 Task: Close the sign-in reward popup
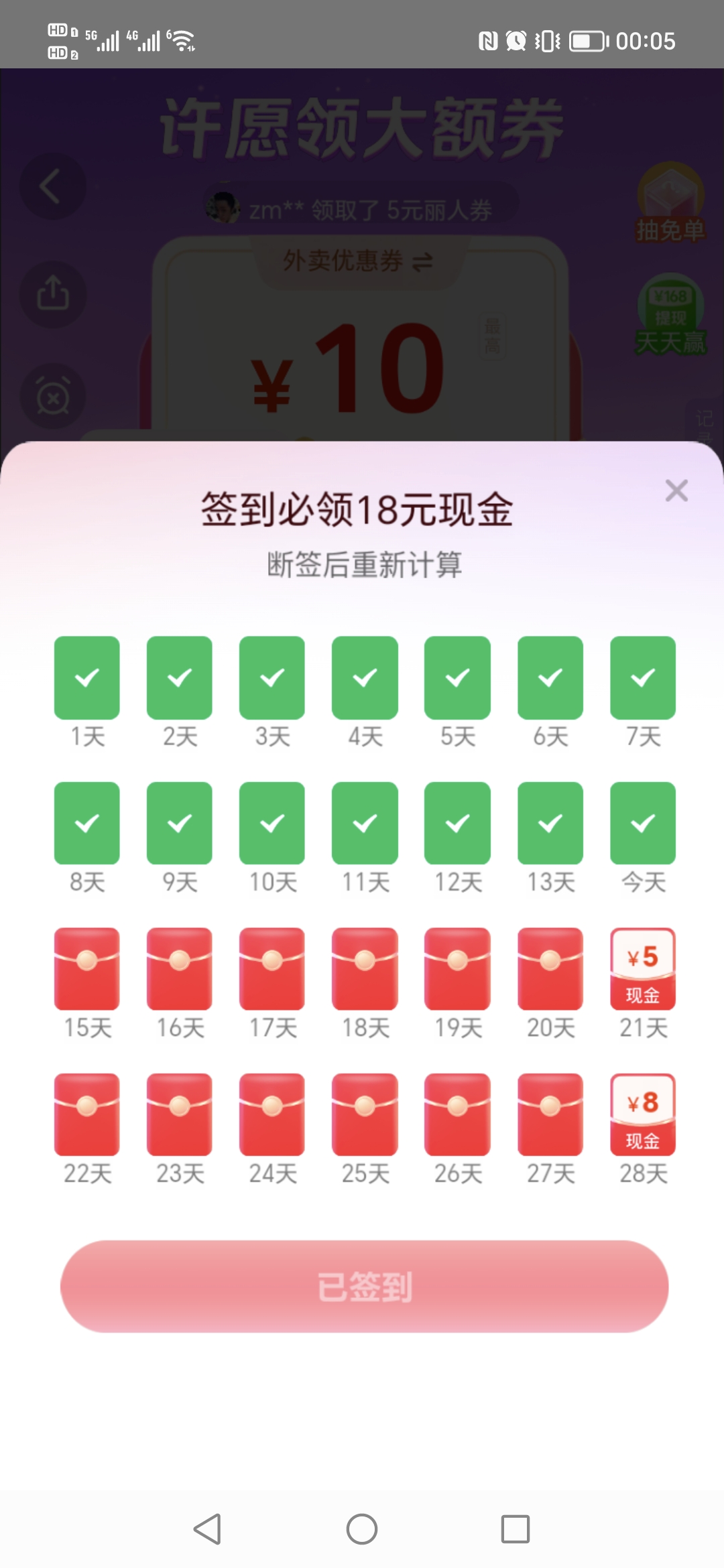click(x=676, y=491)
